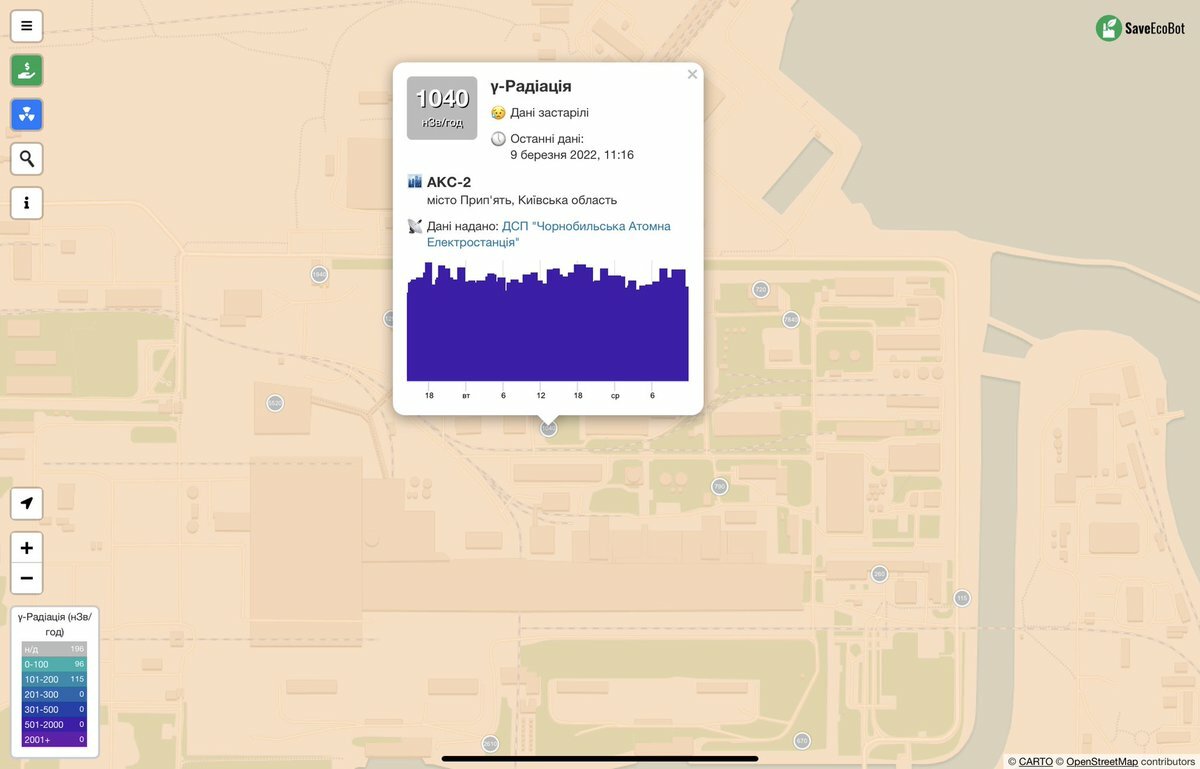The image size is (1200, 769).
Task: Open the info button
Action: click(26, 203)
